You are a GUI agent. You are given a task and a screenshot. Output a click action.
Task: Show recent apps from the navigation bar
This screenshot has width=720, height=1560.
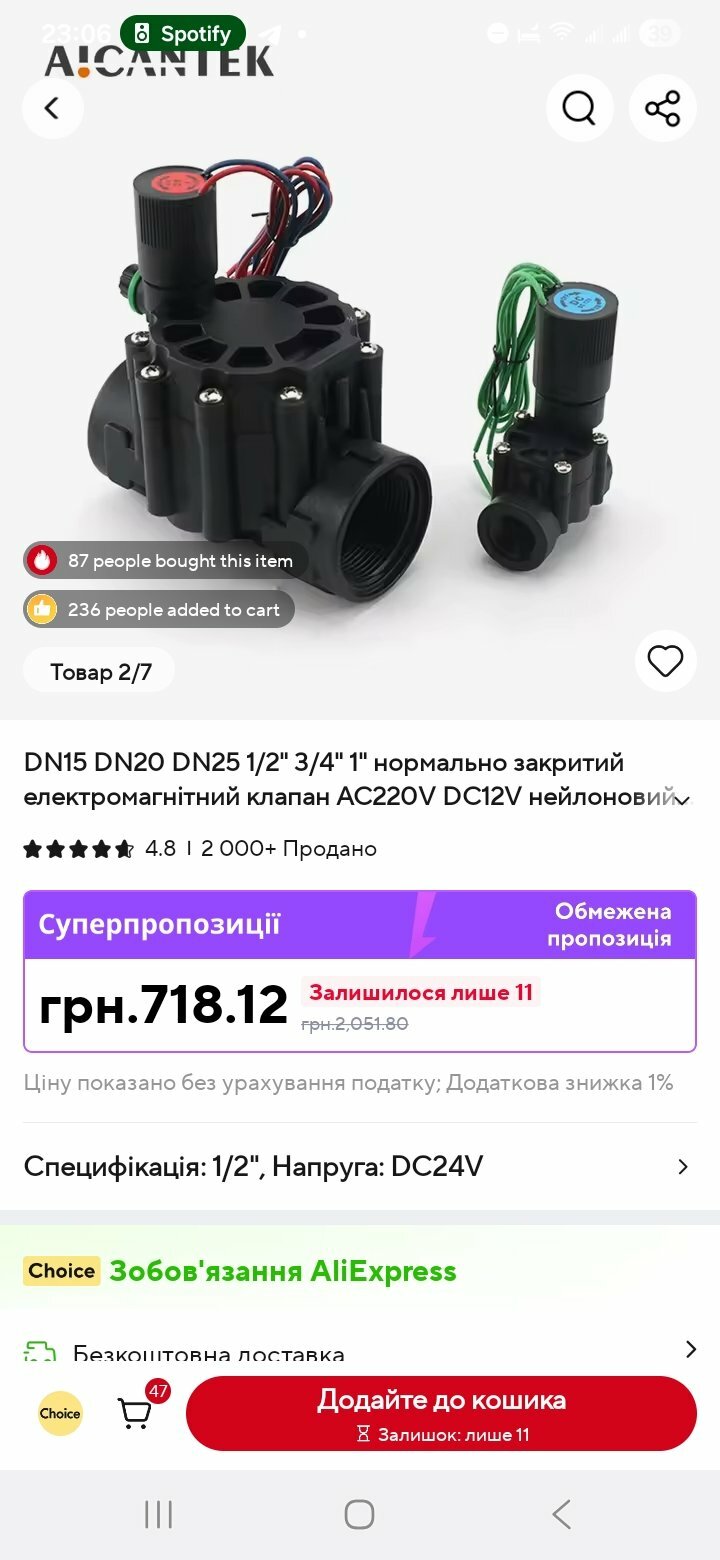158,1514
